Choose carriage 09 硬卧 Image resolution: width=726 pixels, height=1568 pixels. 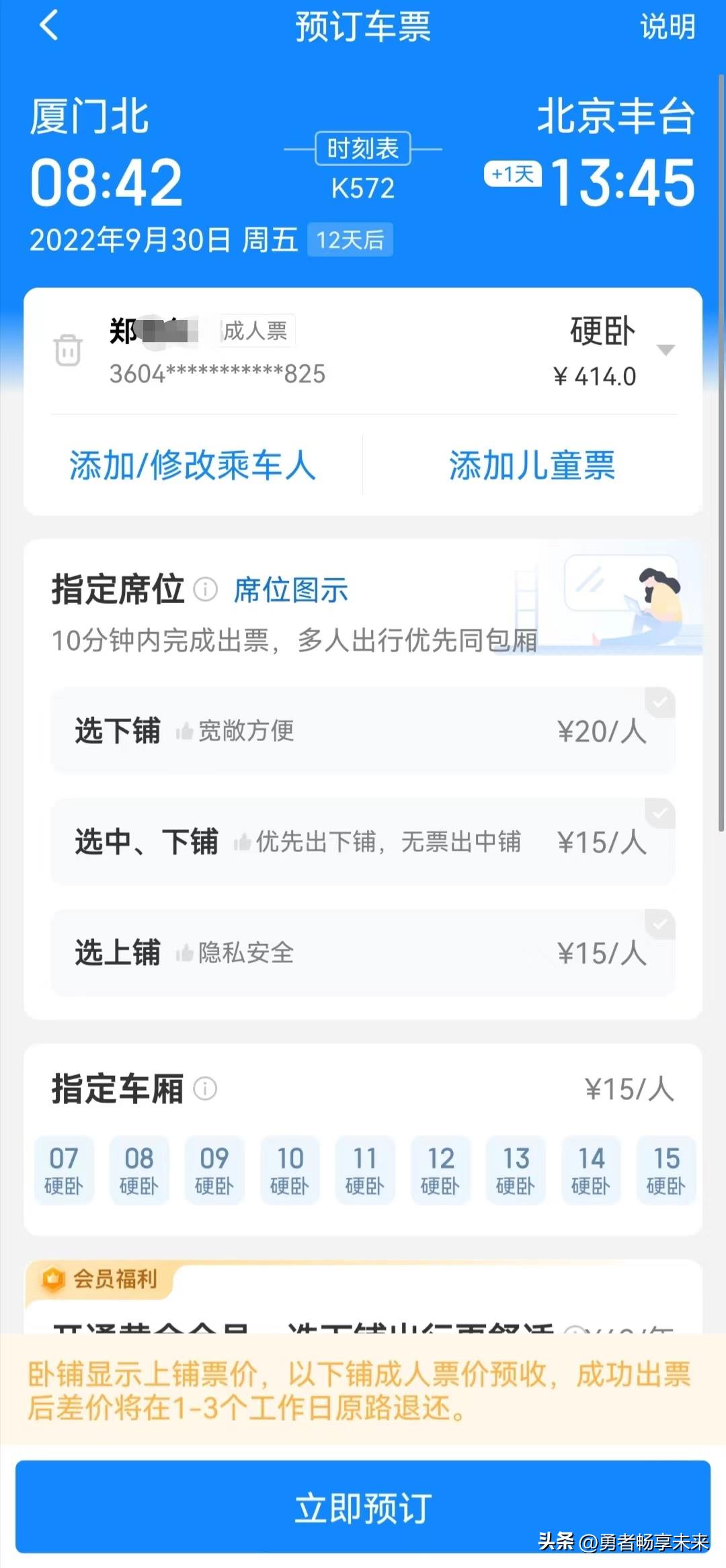coord(214,1170)
